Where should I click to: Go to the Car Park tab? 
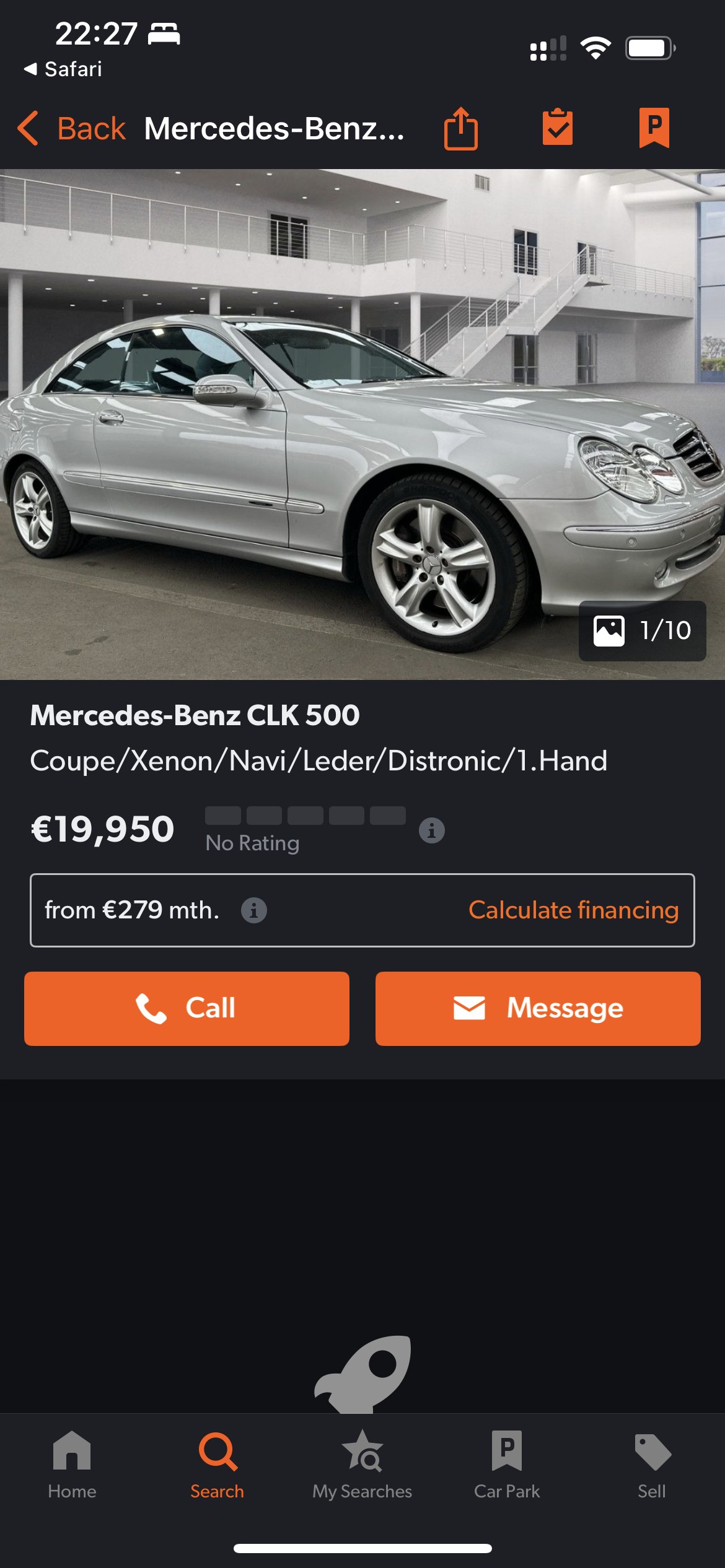[x=507, y=1465]
